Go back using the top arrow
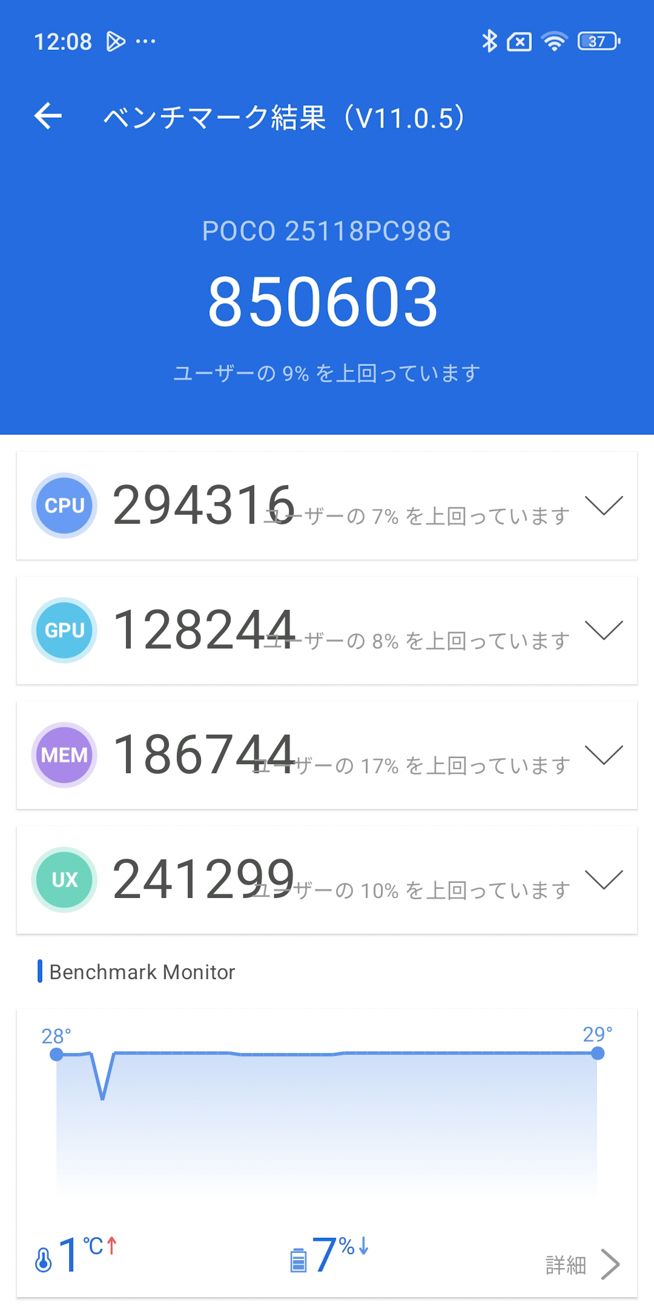The height and width of the screenshot is (1308, 654). point(48,117)
